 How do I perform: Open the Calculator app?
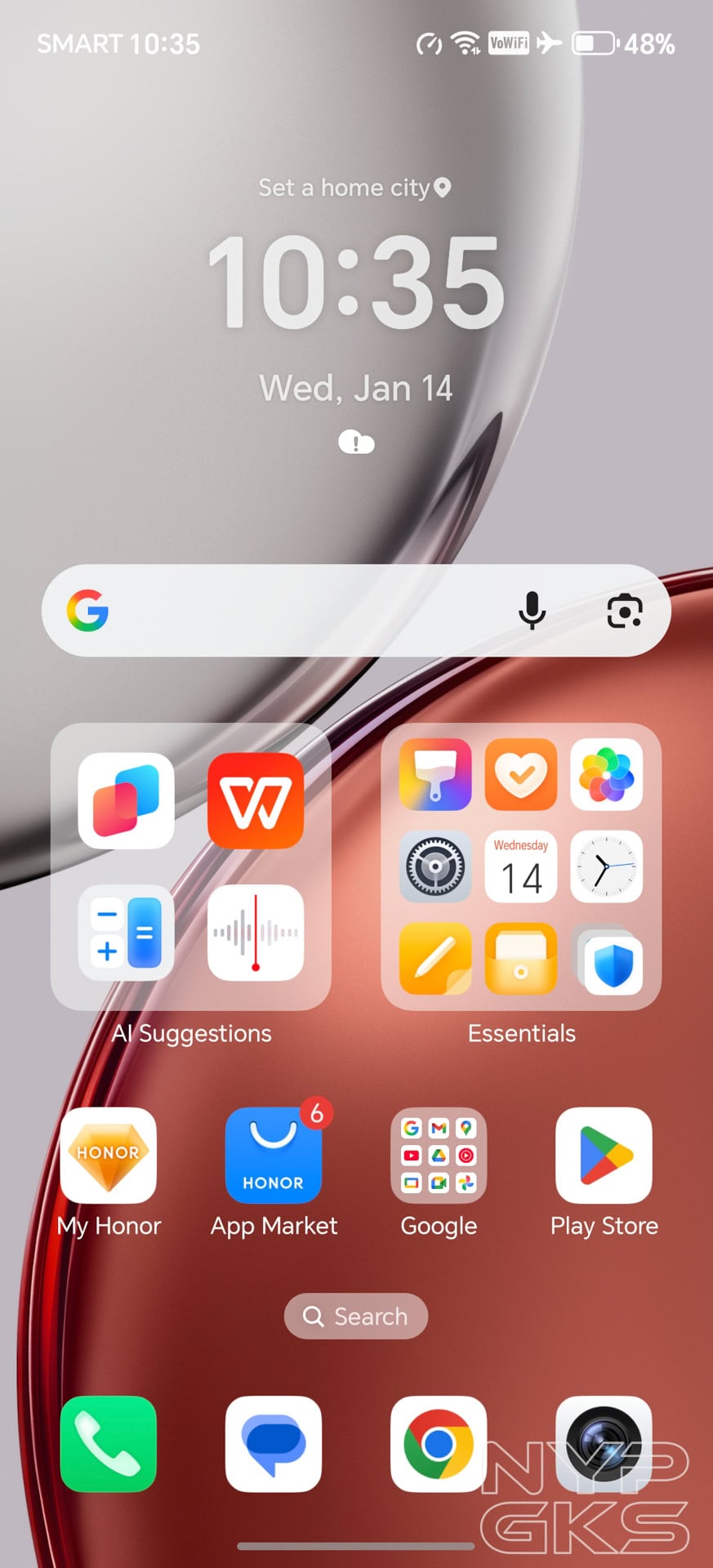126,932
